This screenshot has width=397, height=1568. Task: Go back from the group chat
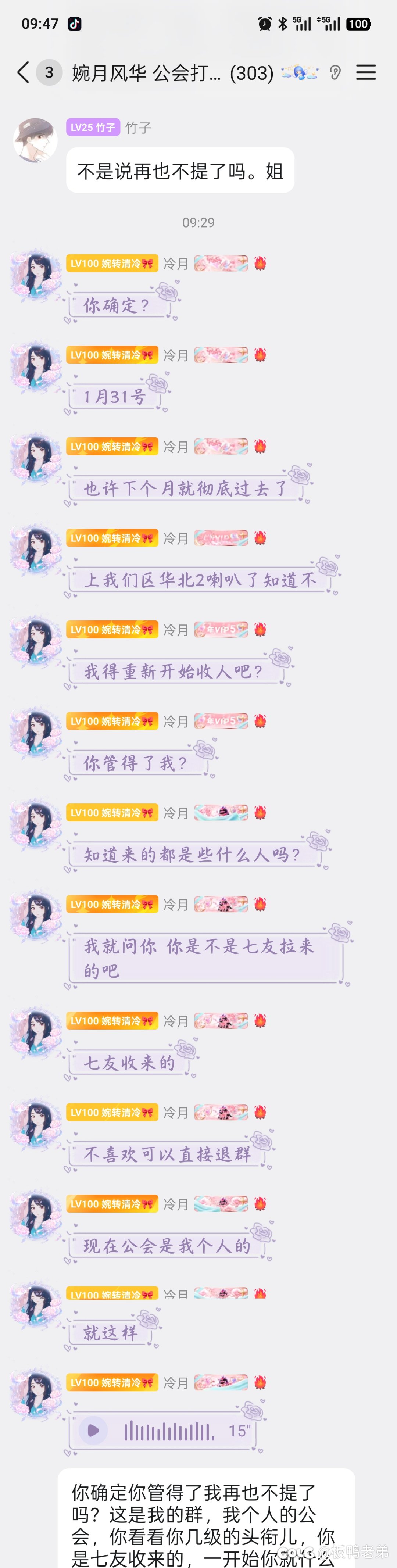[x=23, y=72]
